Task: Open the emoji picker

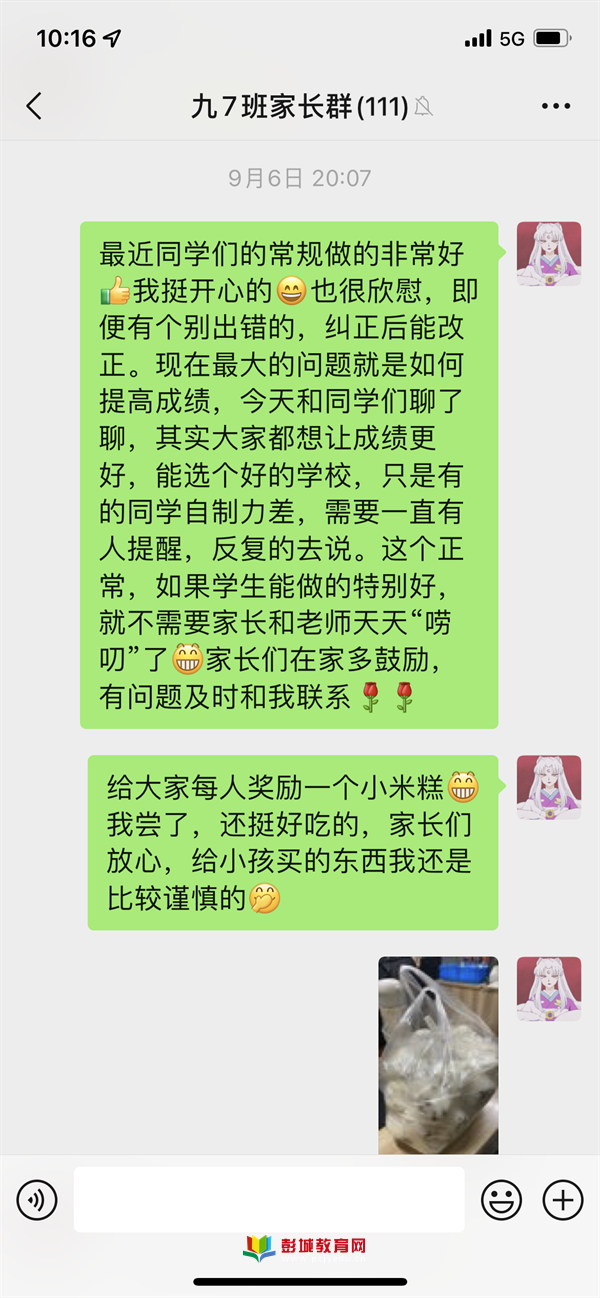Action: click(501, 1199)
